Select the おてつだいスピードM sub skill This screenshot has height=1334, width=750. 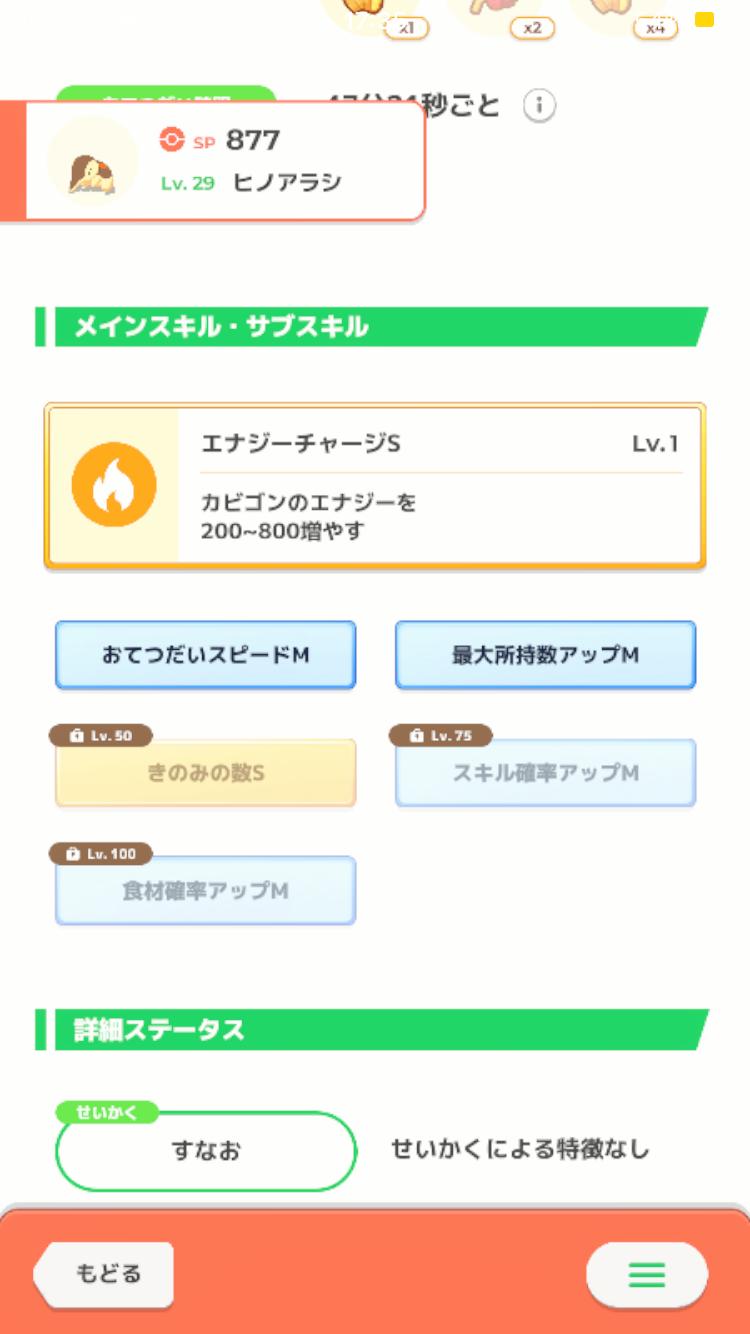pyautogui.click(x=205, y=655)
